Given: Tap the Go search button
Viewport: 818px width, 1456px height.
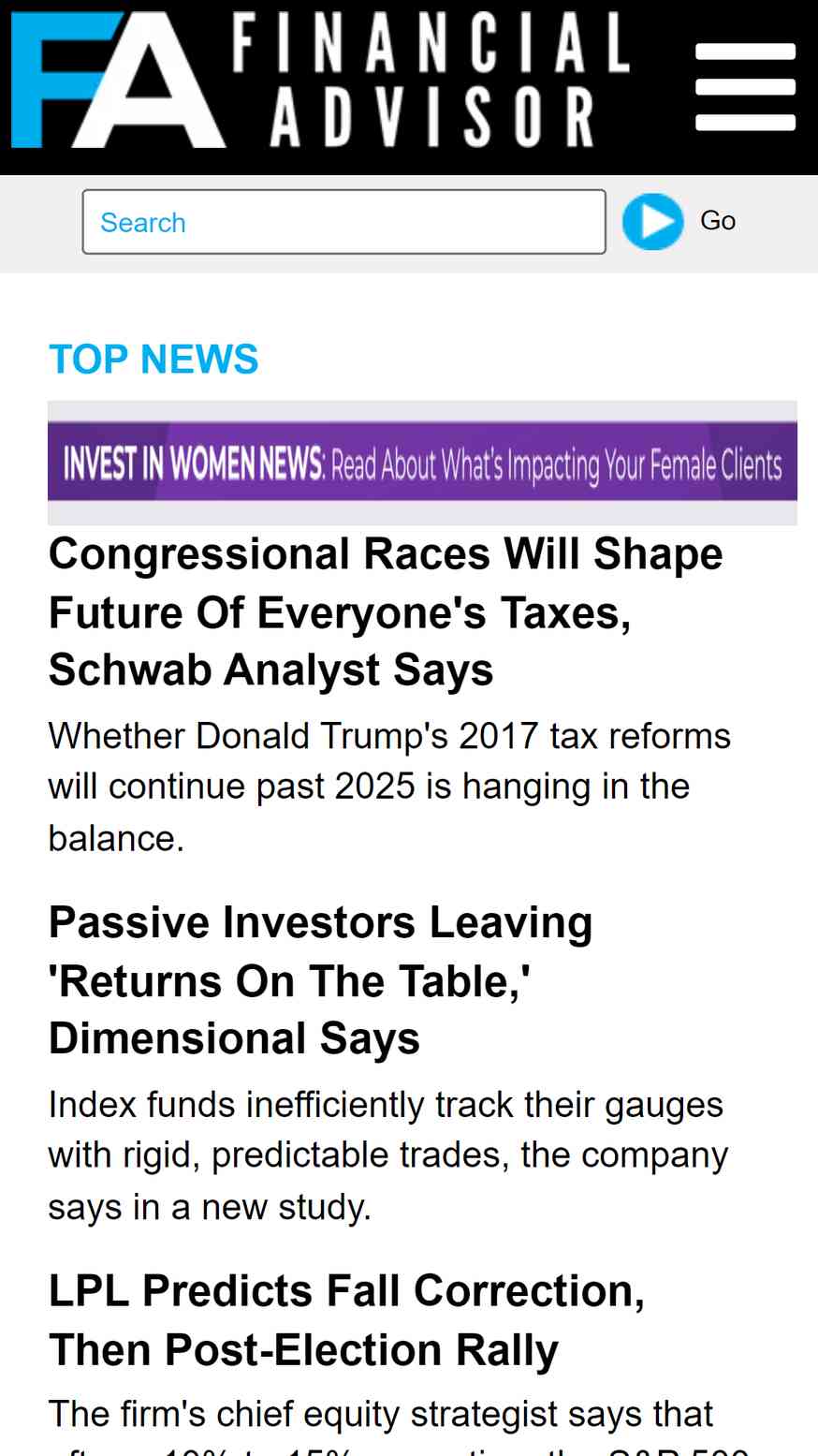Looking at the screenshot, I should pyautogui.click(x=680, y=222).
